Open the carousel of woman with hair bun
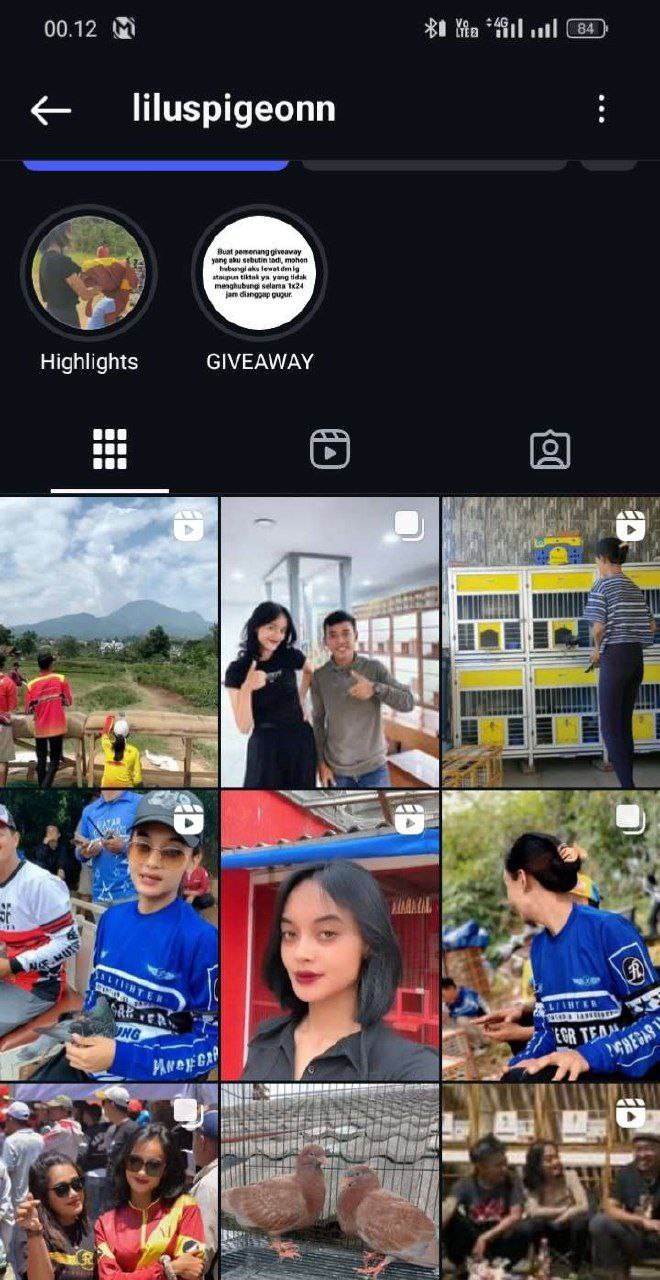 point(551,935)
